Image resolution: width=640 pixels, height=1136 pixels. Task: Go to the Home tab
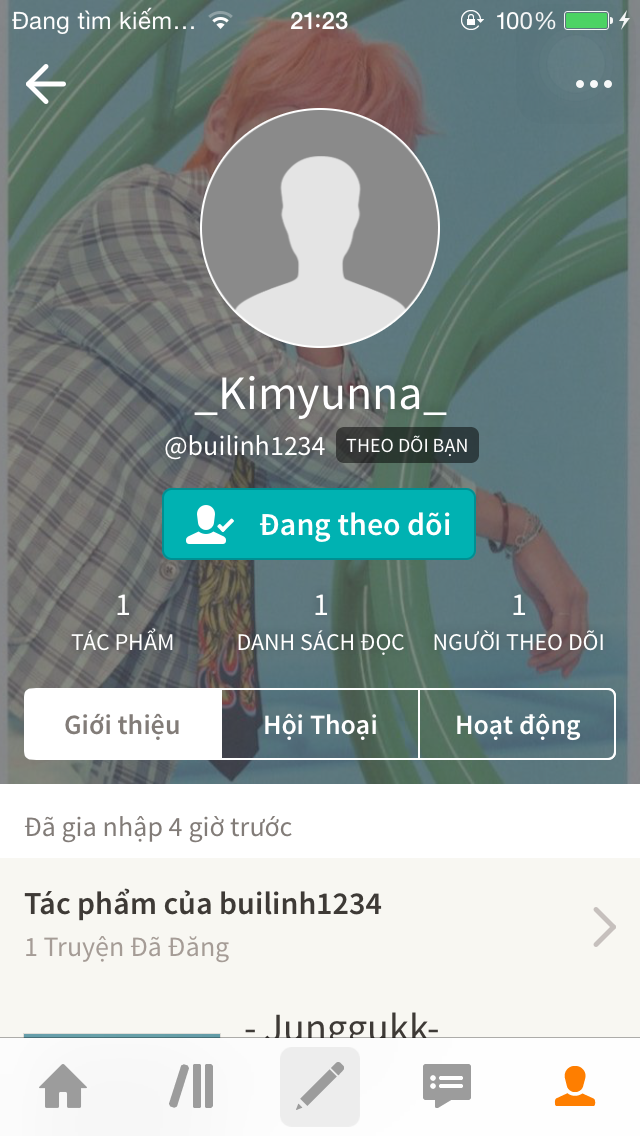62,1087
